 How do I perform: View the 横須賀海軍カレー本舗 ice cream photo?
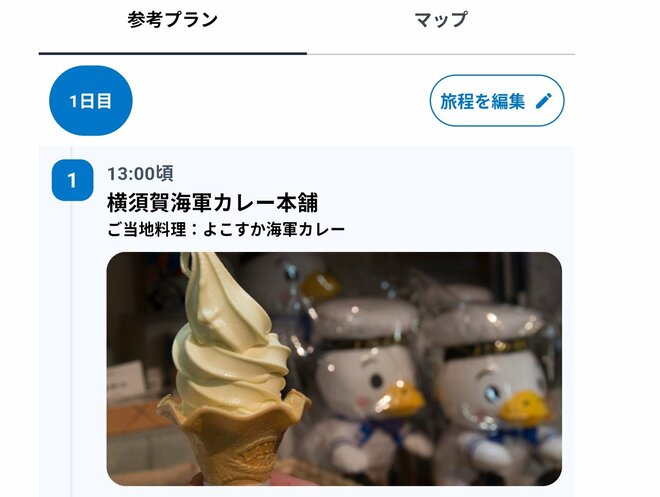[334, 368]
